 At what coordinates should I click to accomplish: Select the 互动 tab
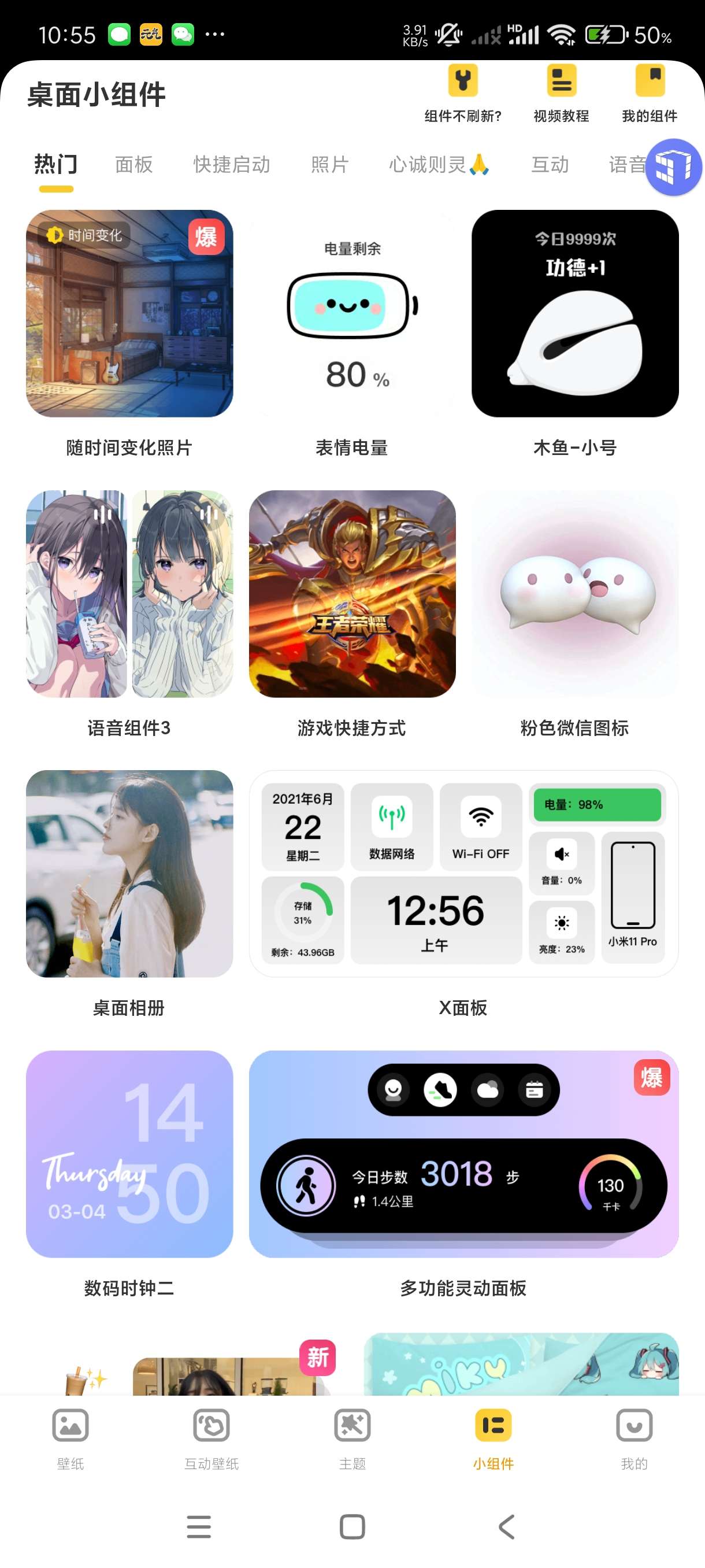pos(550,164)
